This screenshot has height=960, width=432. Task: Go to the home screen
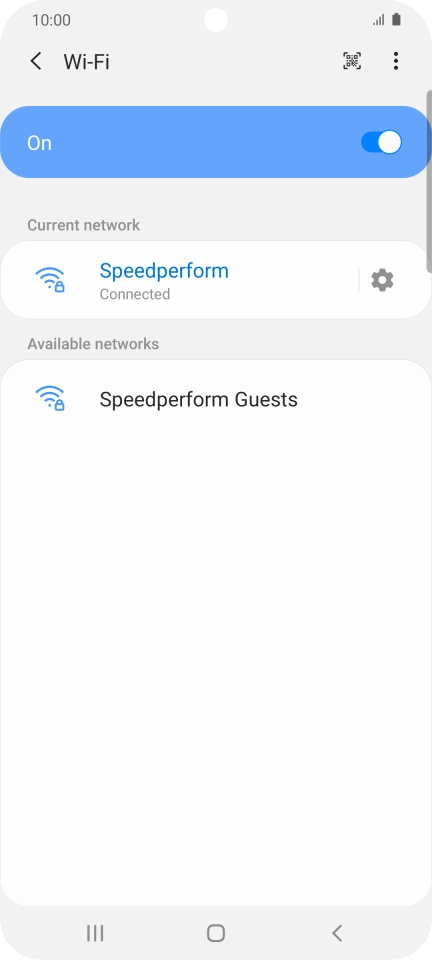pyautogui.click(x=215, y=933)
